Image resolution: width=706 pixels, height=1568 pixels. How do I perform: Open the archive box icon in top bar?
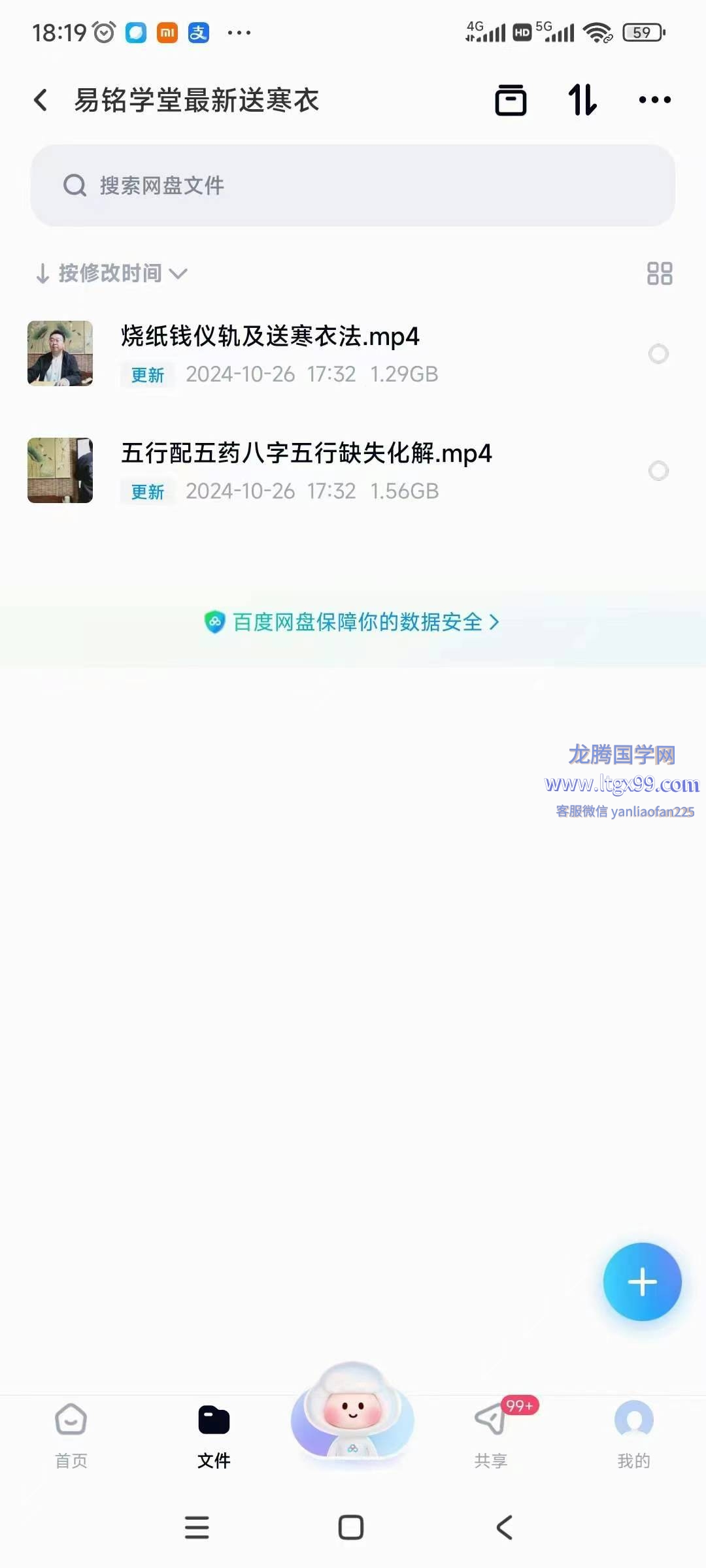[511, 100]
